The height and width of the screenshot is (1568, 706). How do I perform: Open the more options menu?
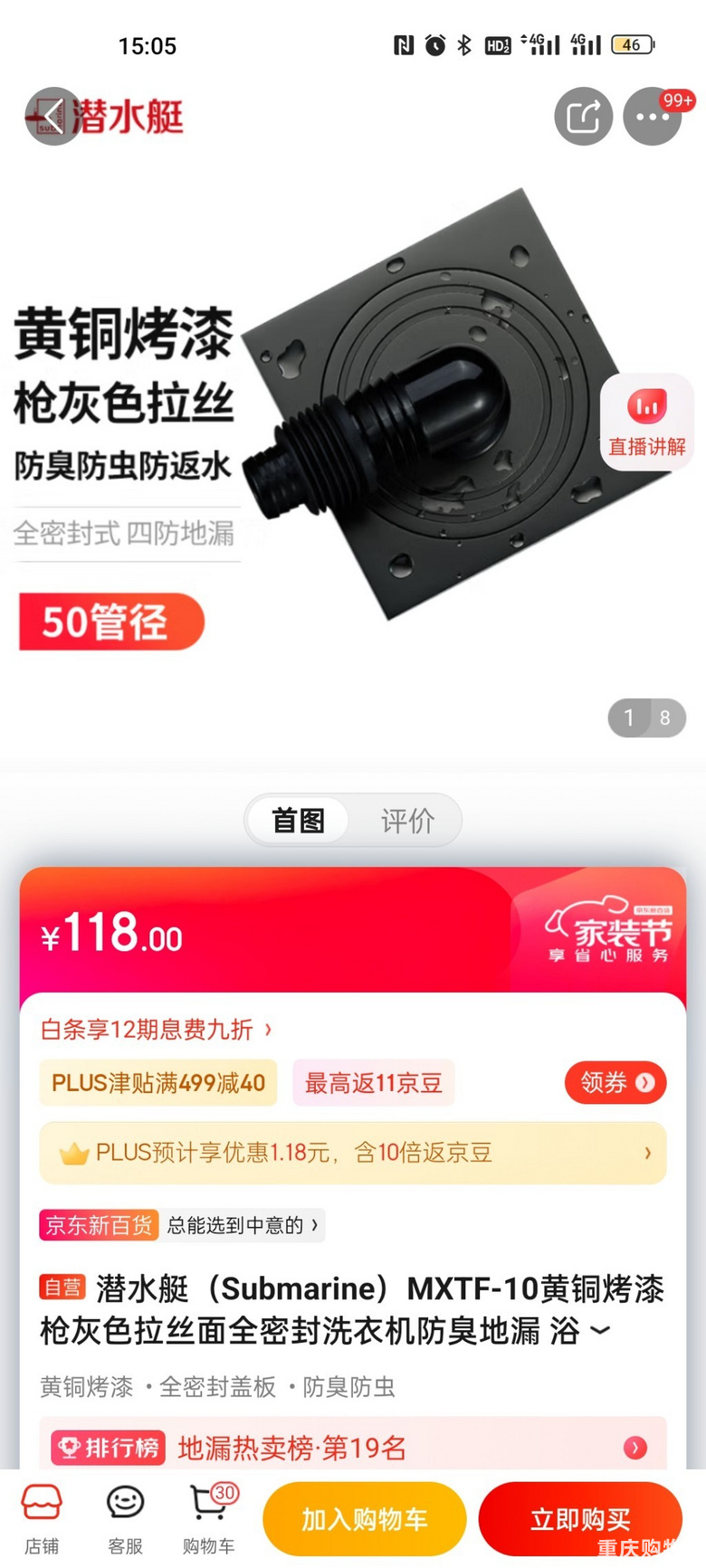point(653,117)
